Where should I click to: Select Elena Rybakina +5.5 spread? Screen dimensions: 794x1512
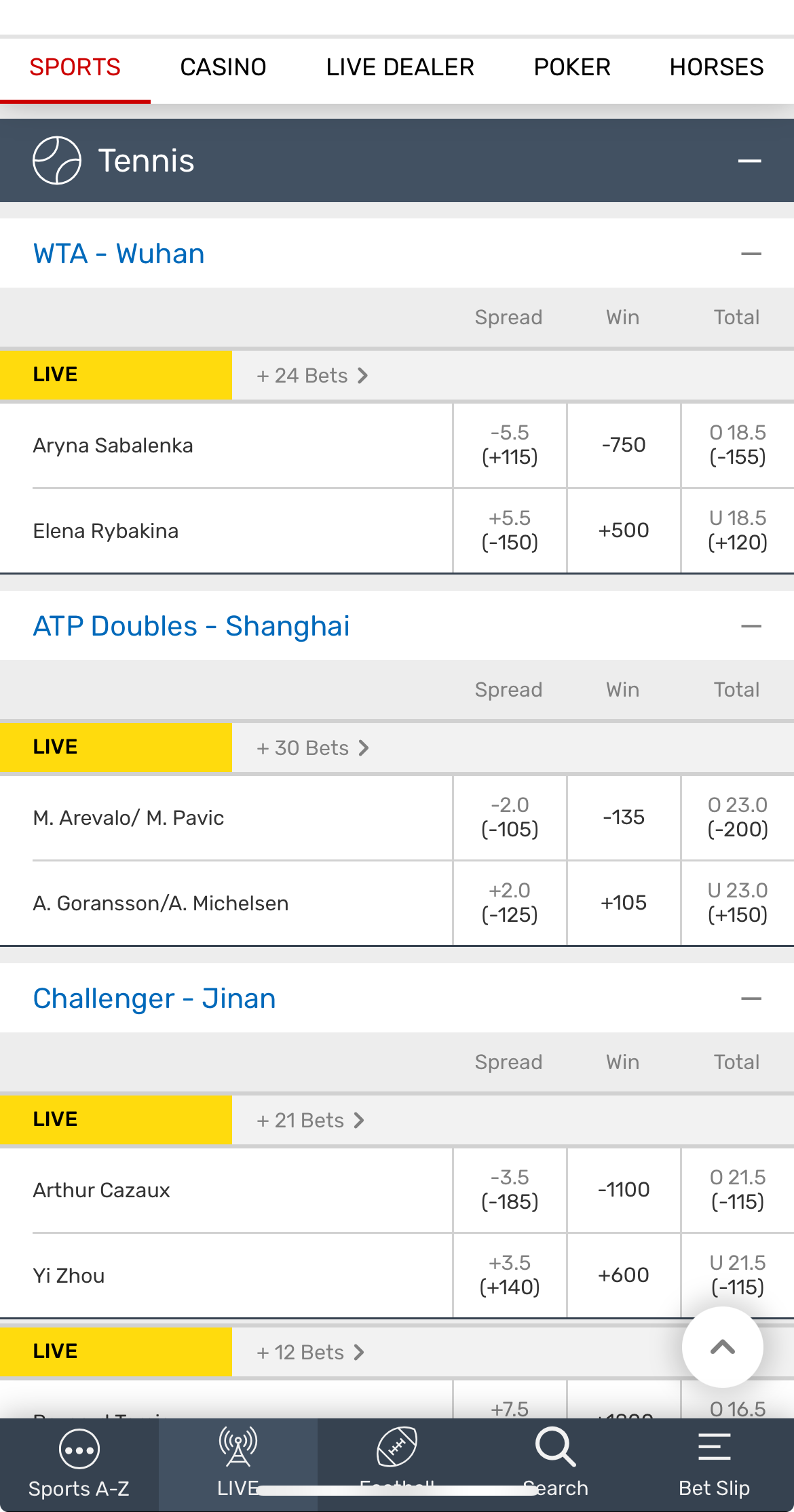pyautogui.click(x=510, y=530)
